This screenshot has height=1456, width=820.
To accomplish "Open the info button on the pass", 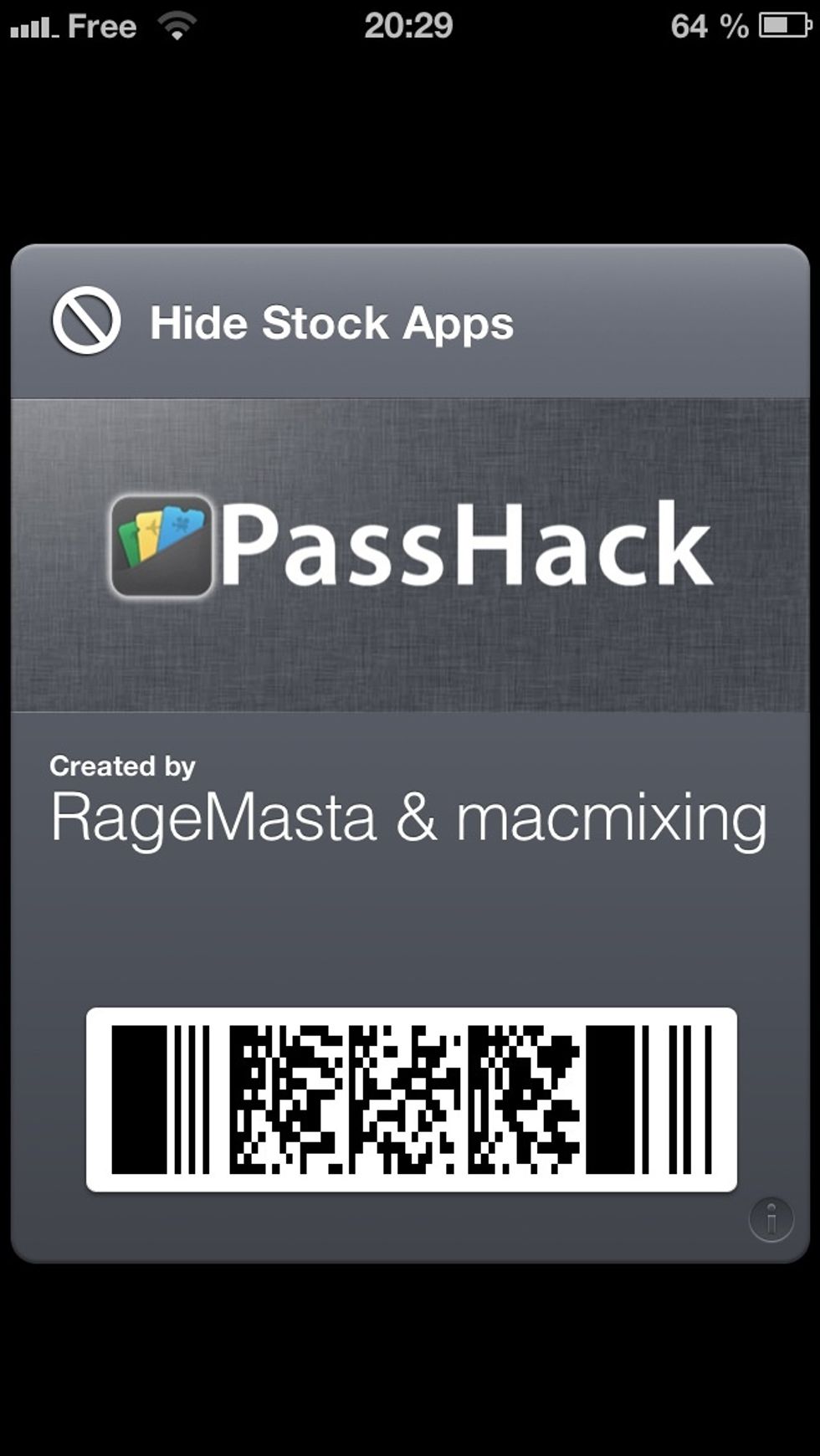I will [771, 1219].
